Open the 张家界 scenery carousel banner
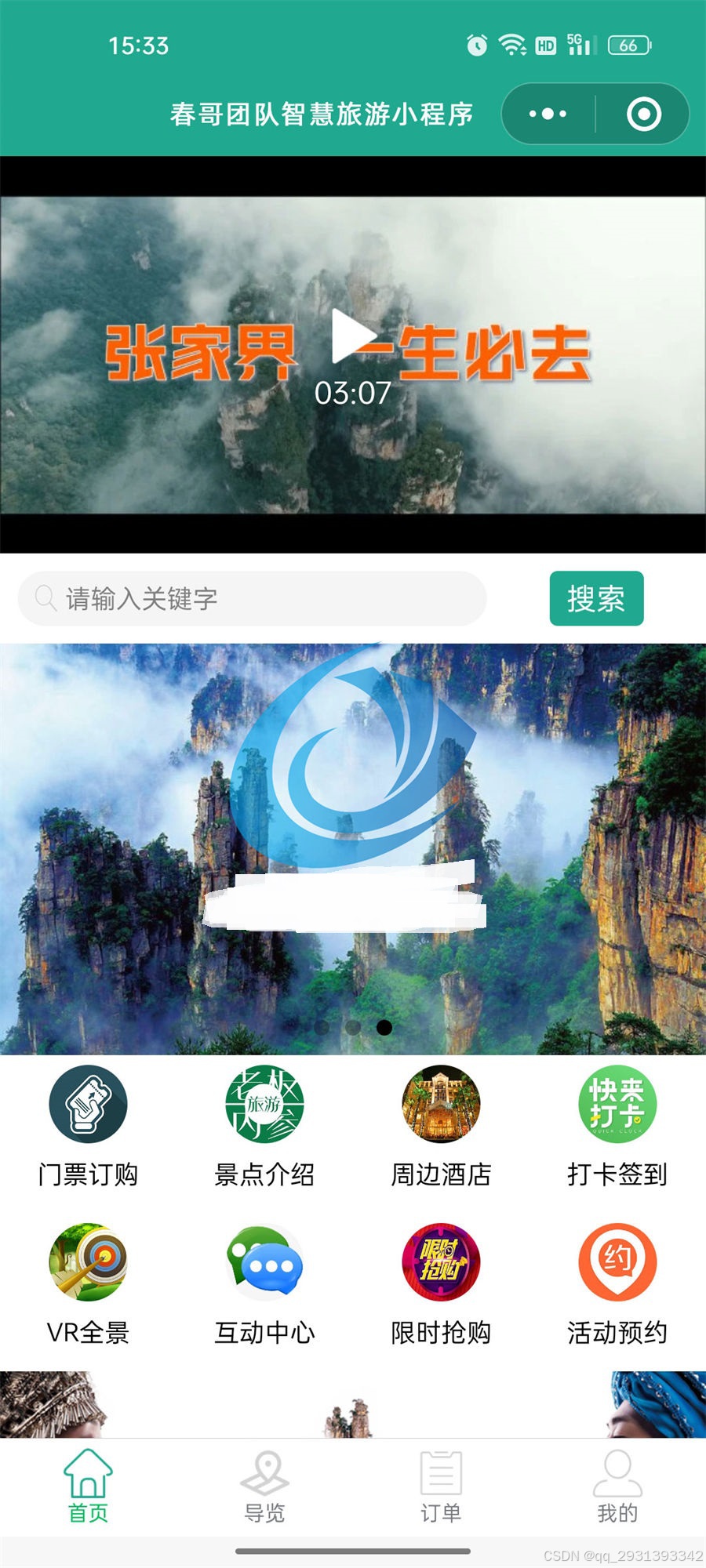Screen dimensions: 706x1568 353,848
